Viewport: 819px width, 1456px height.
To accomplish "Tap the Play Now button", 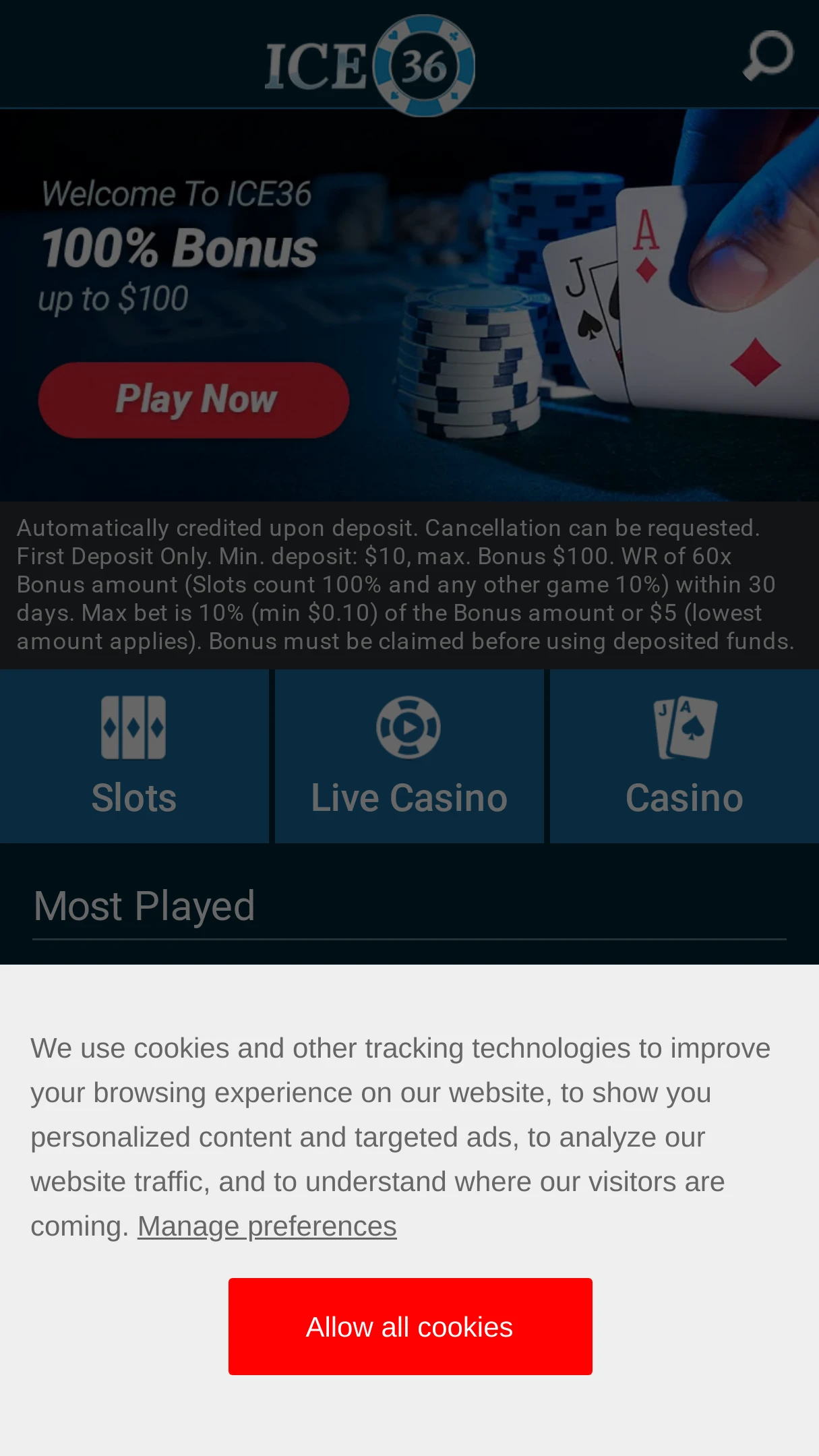I will (194, 400).
